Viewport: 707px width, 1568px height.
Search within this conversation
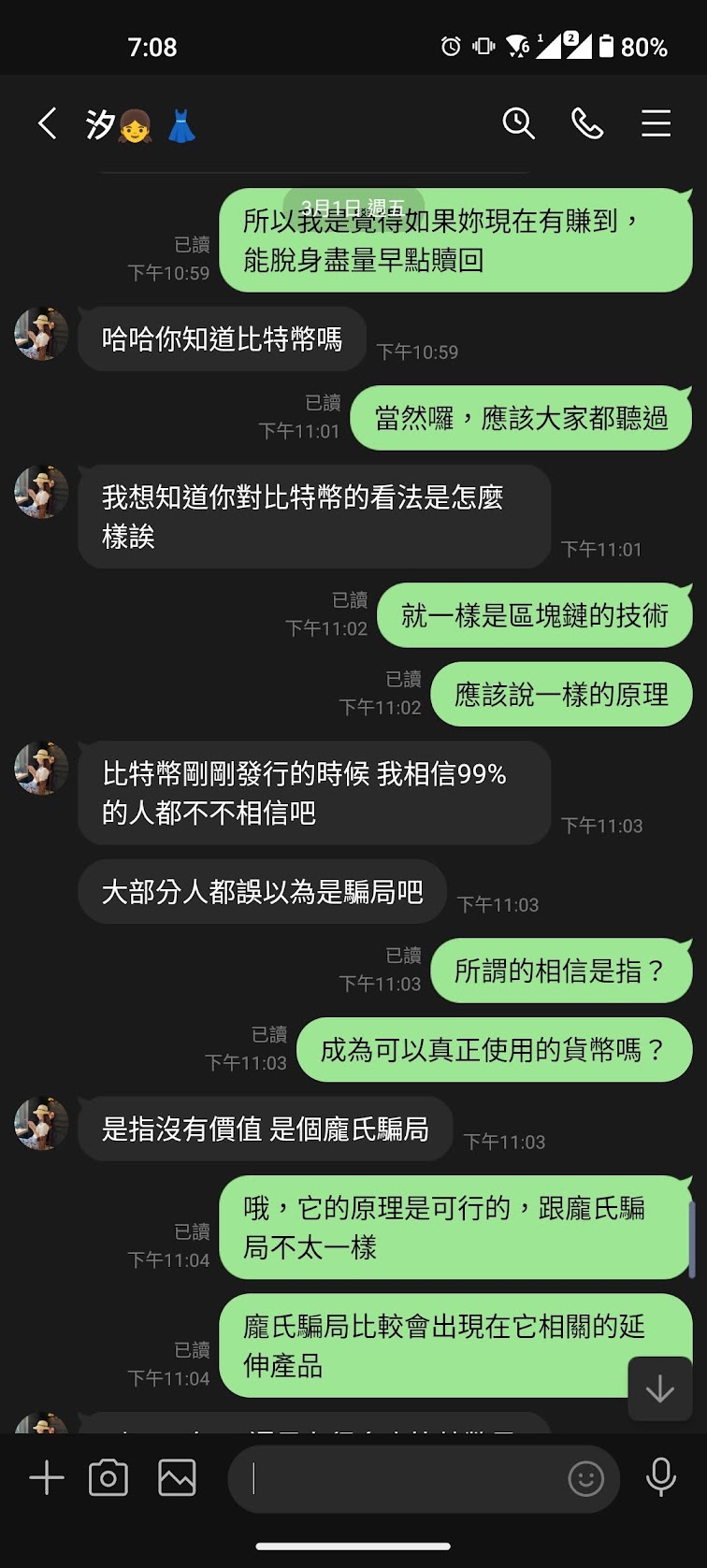518,123
